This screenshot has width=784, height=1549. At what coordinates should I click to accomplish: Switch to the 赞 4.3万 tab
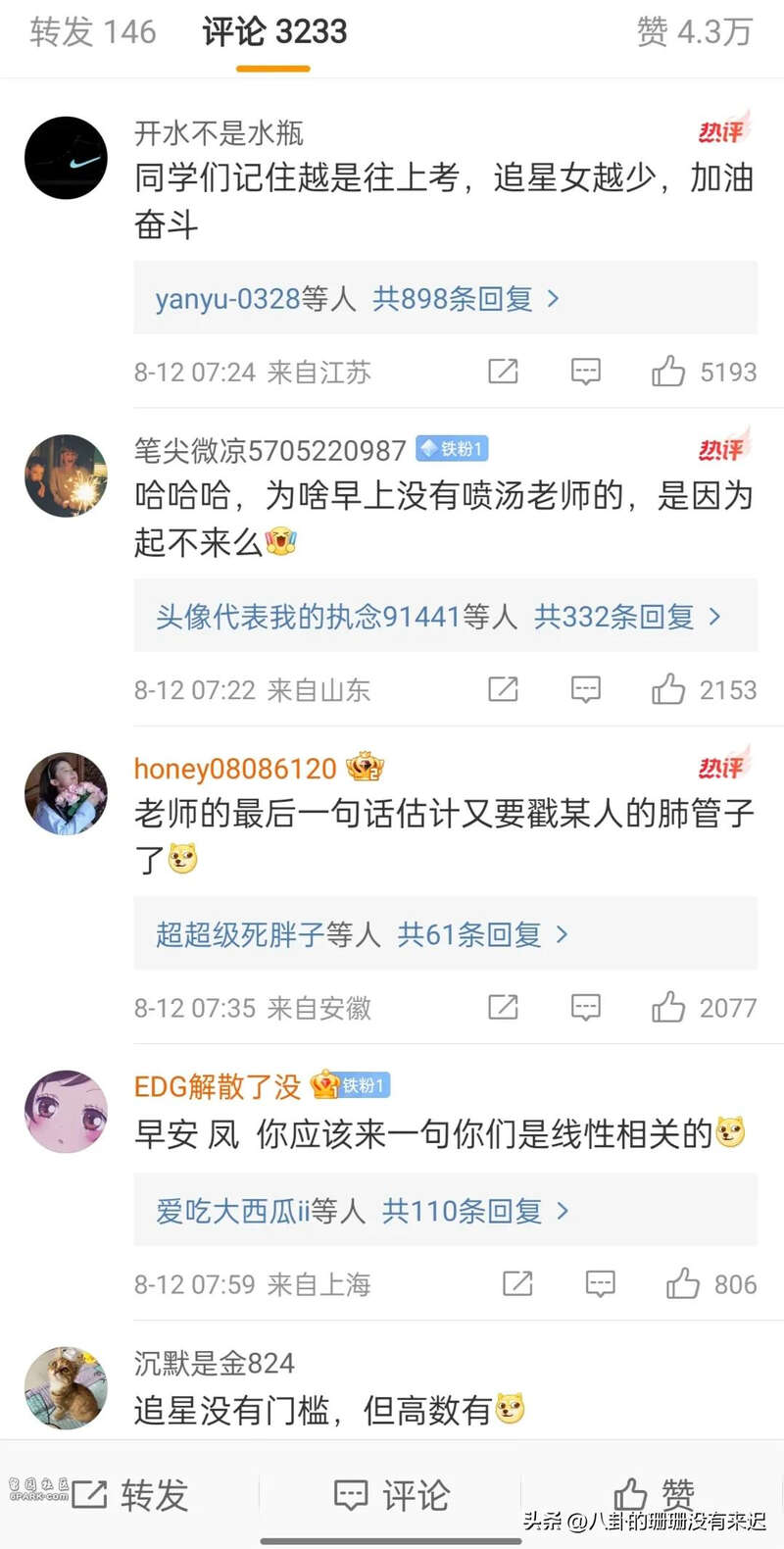pyautogui.click(x=694, y=32)
